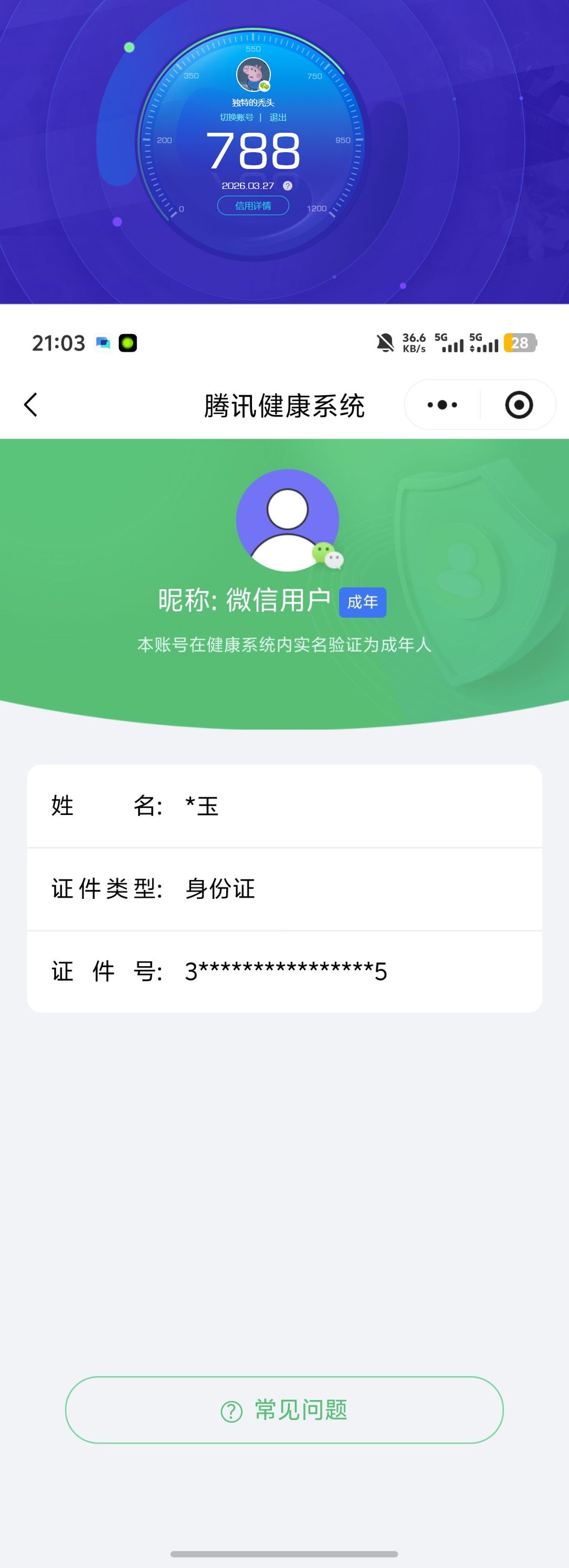569x1568 pixels.
Task: Tap the muted notification bell in the status bar
Action: tap(385, 342)
